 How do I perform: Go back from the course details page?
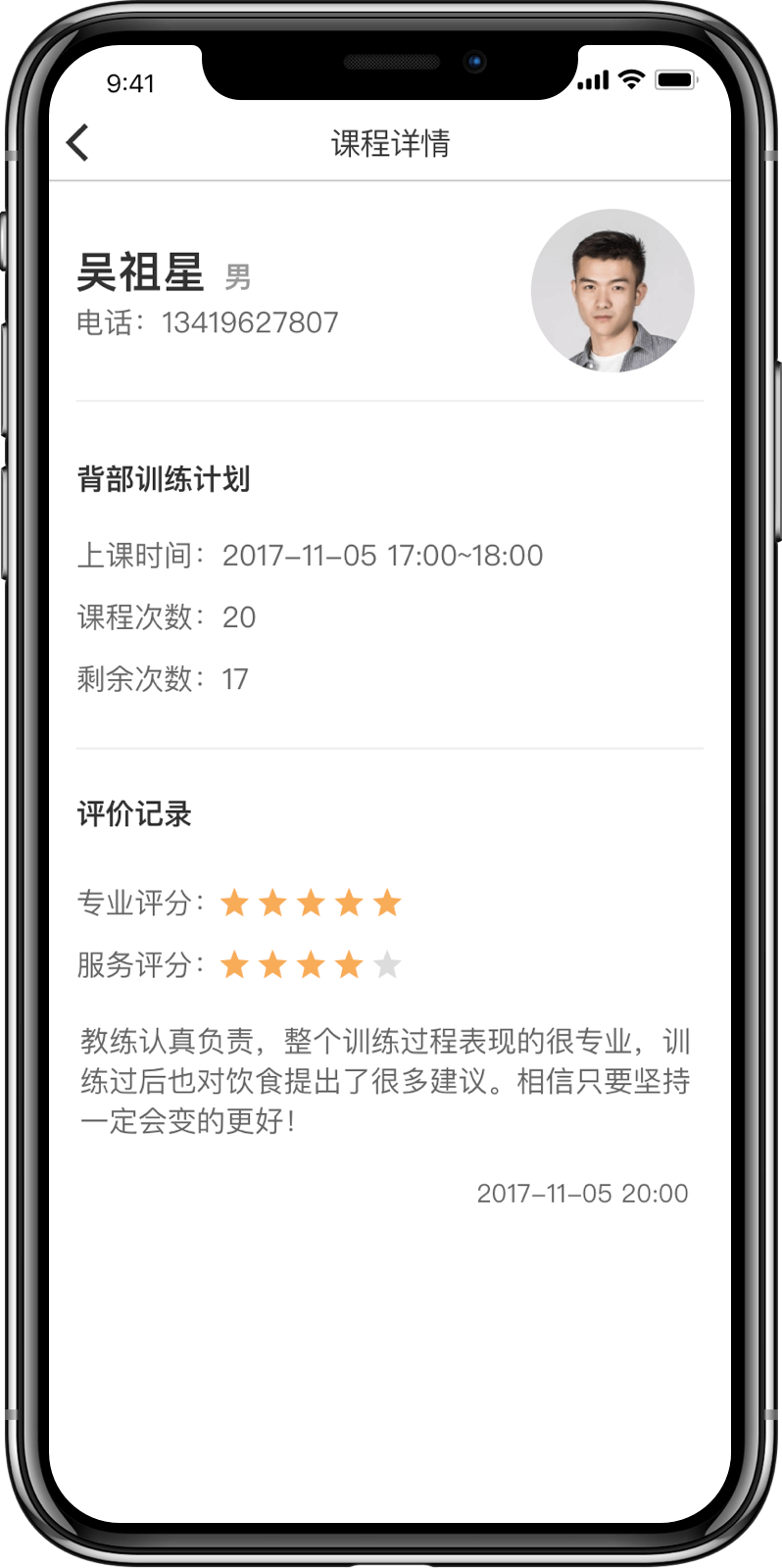point(78,143)
